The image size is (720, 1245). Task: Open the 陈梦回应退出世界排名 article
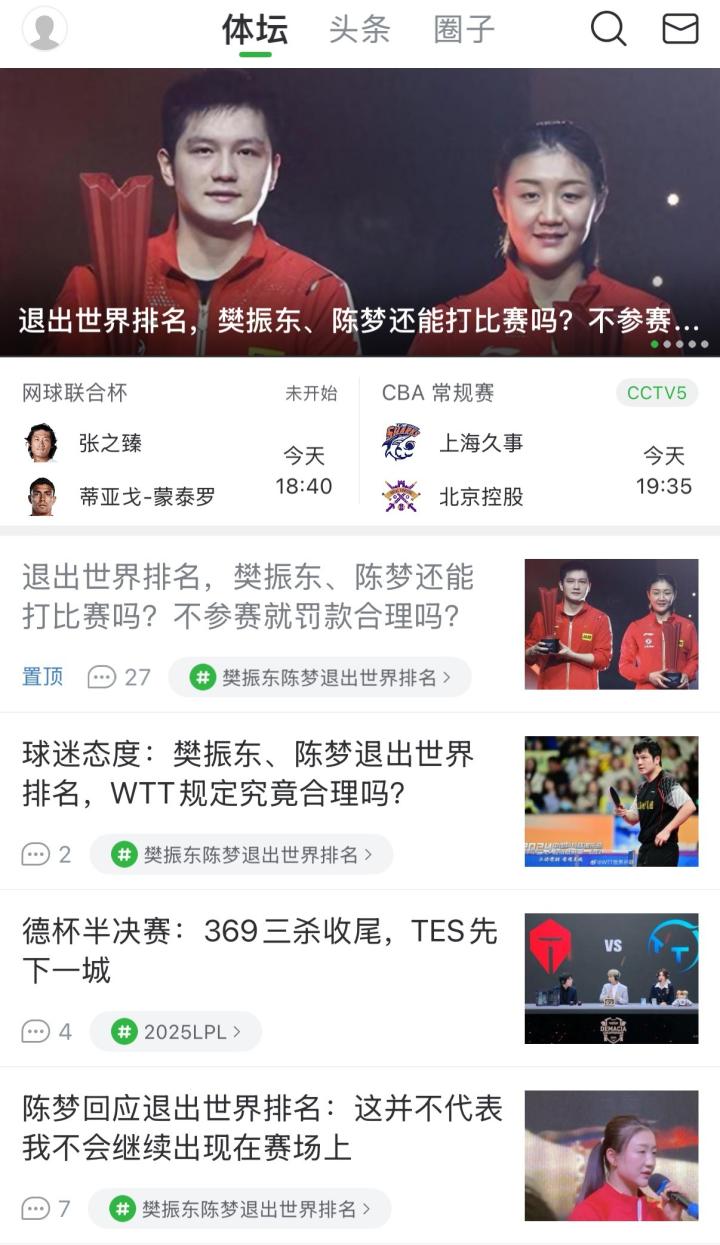262,1127
